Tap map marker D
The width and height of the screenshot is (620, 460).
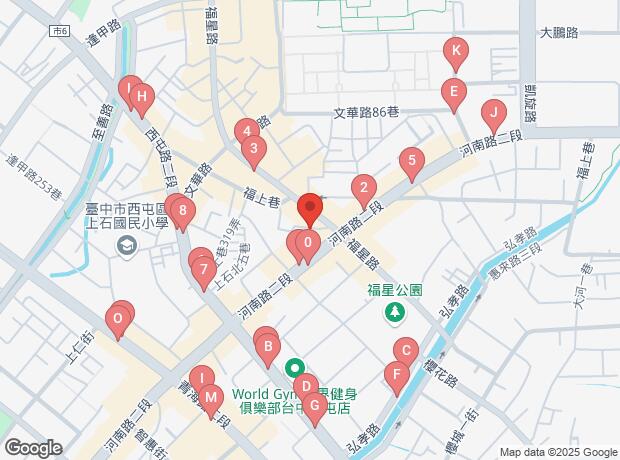coord(305,385)
